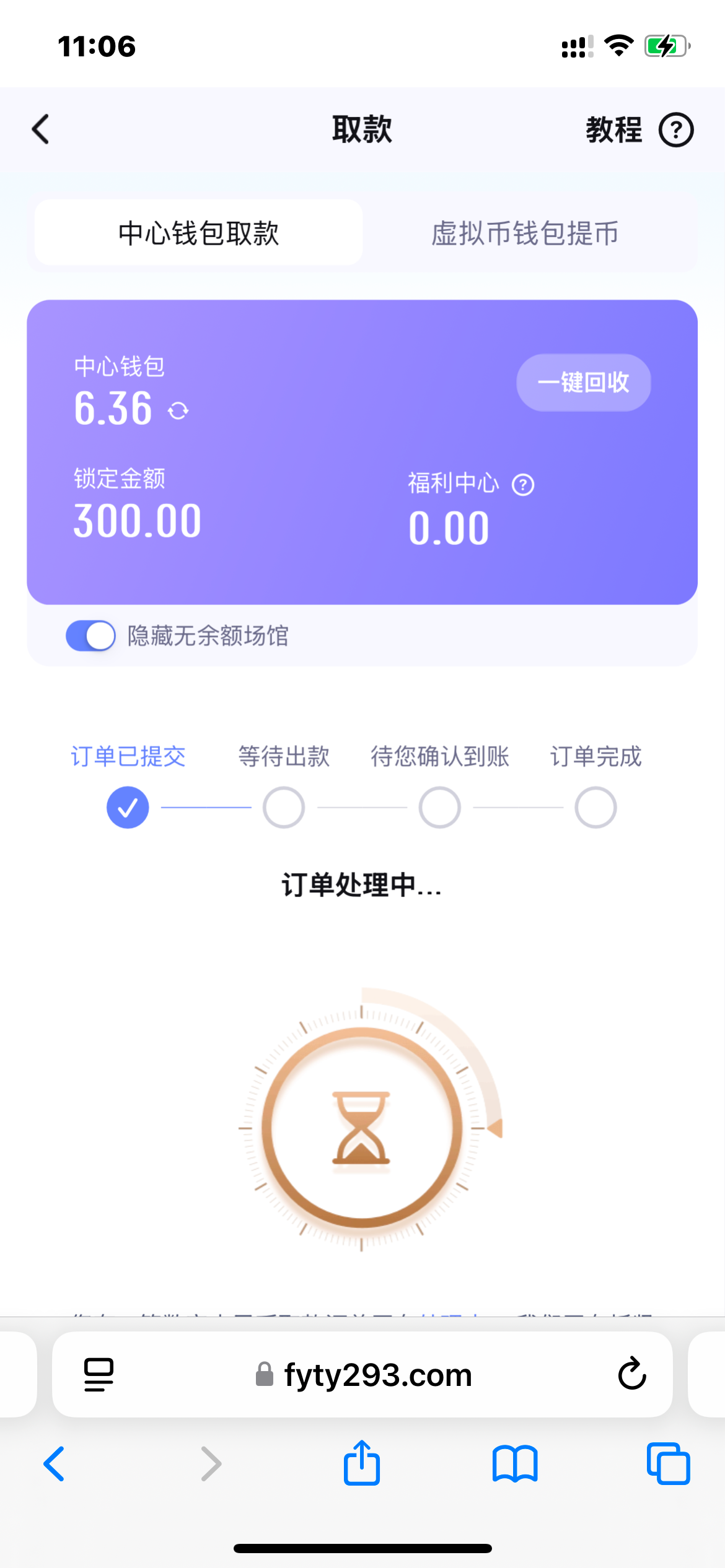Select the 订单已提交 completed step marker
The image size is (725, 1568).
tap(127, 806)
